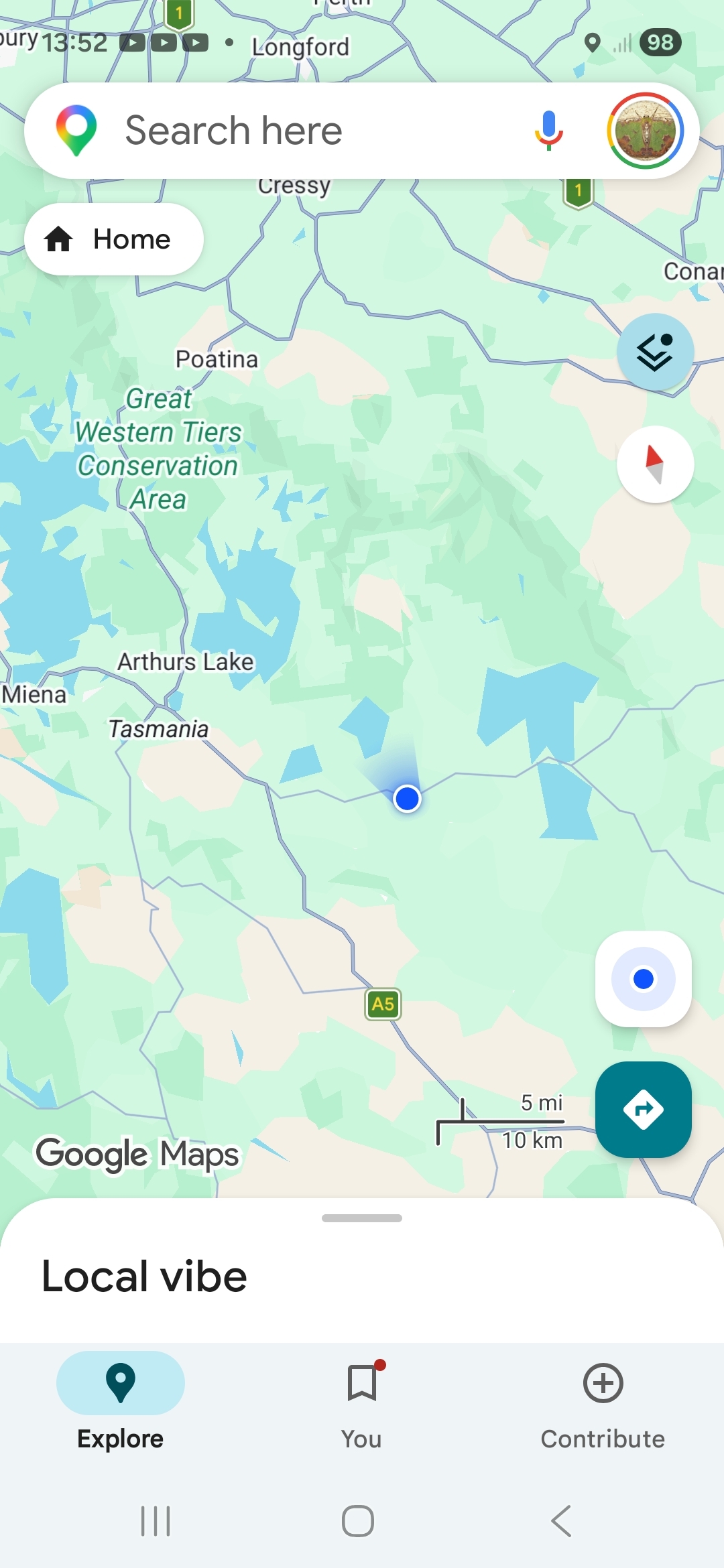Activate voice search with the microphone

(548, 129)
